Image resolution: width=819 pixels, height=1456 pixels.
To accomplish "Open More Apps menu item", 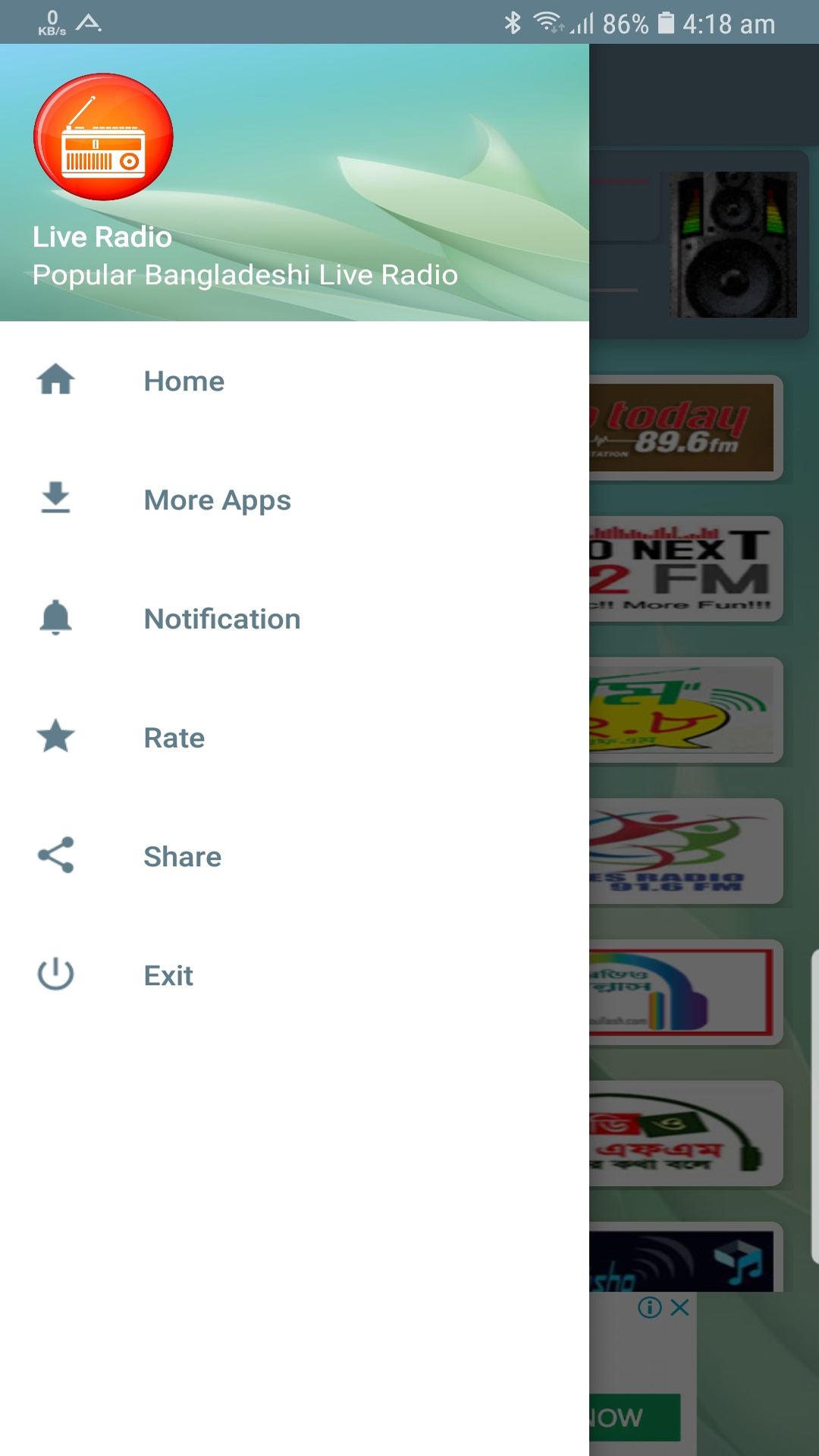I will [x=217, y=500].
